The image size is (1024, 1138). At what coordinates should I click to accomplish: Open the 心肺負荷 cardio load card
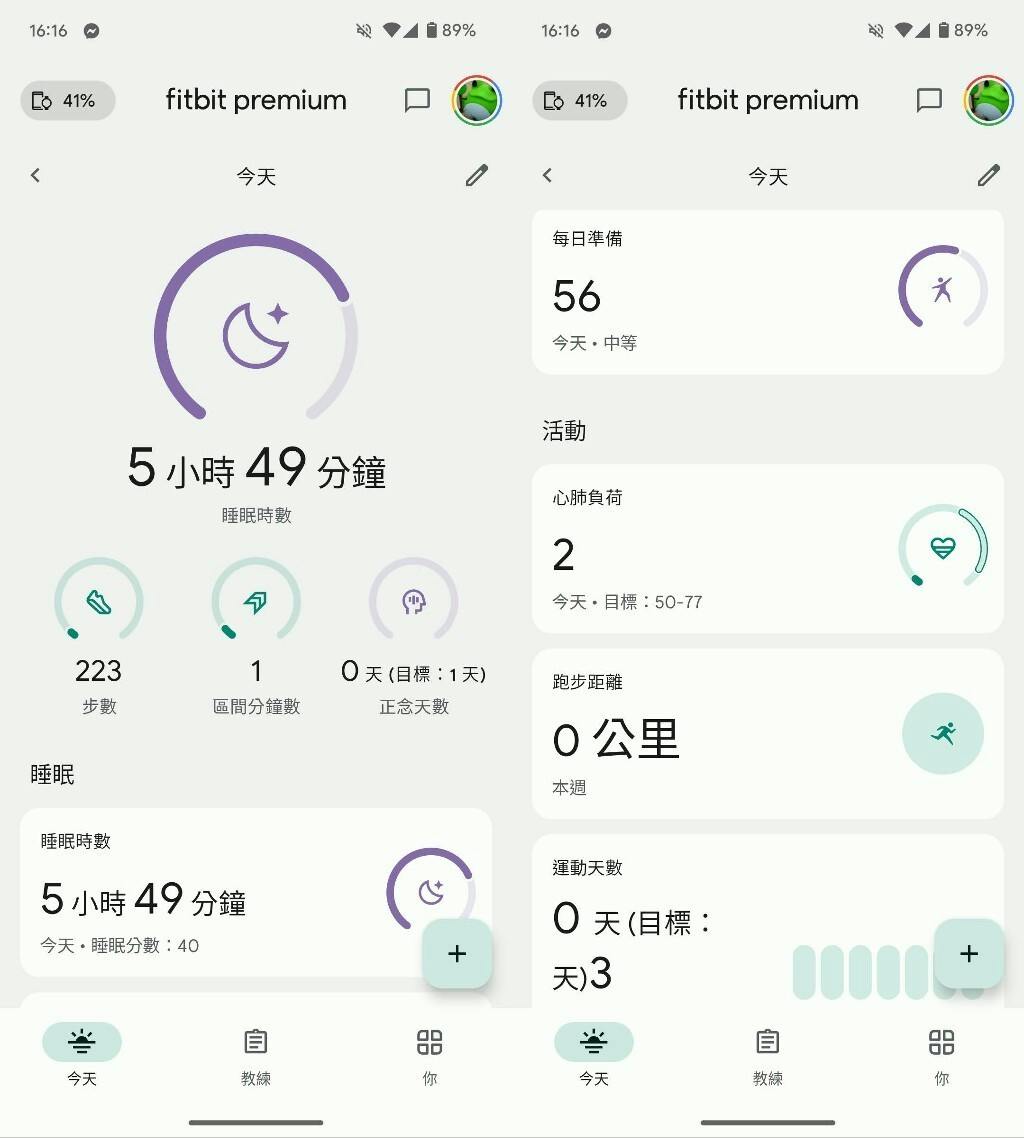[x=767, y=549]
